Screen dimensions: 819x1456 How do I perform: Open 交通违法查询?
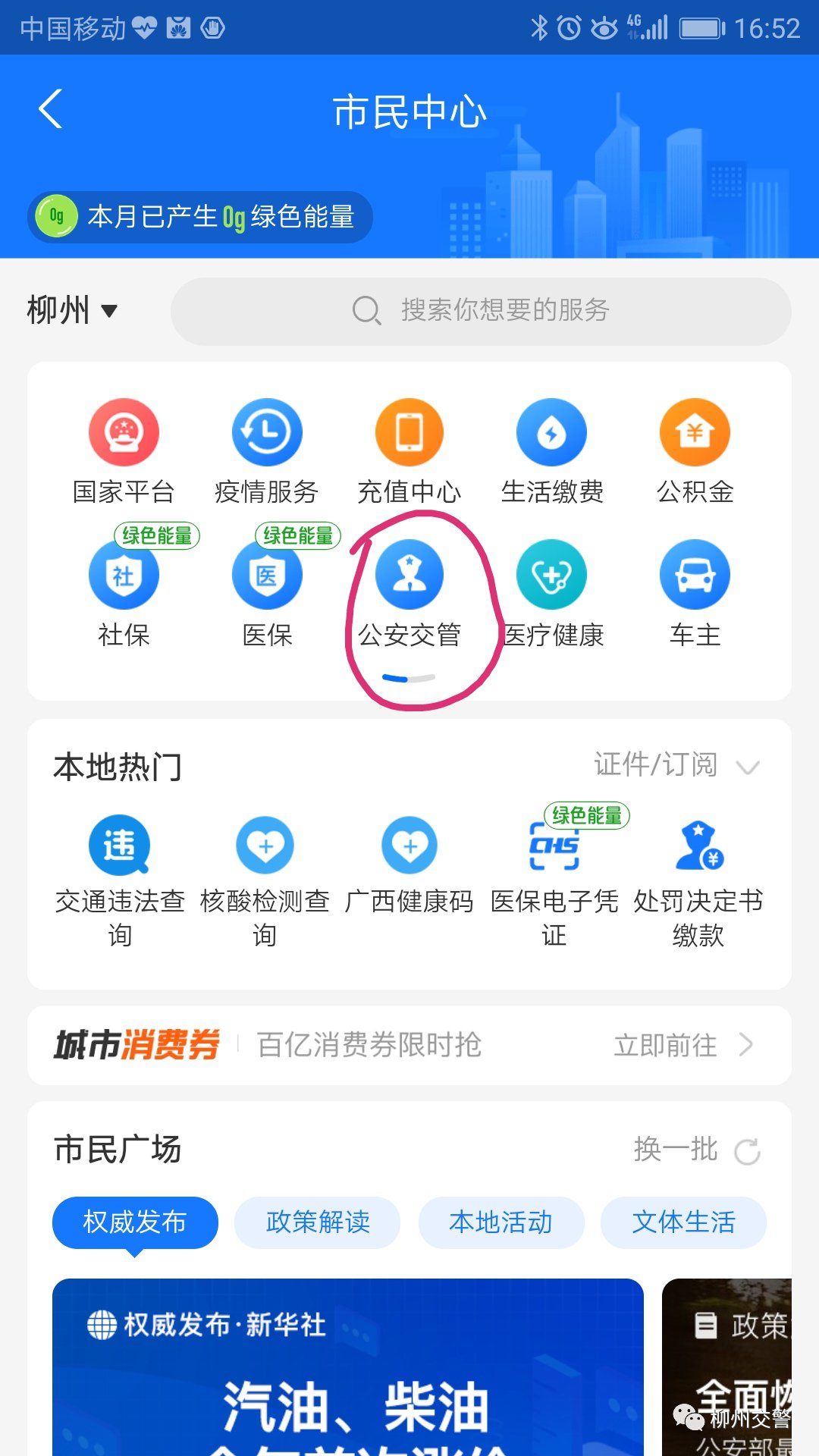point(120,872)
